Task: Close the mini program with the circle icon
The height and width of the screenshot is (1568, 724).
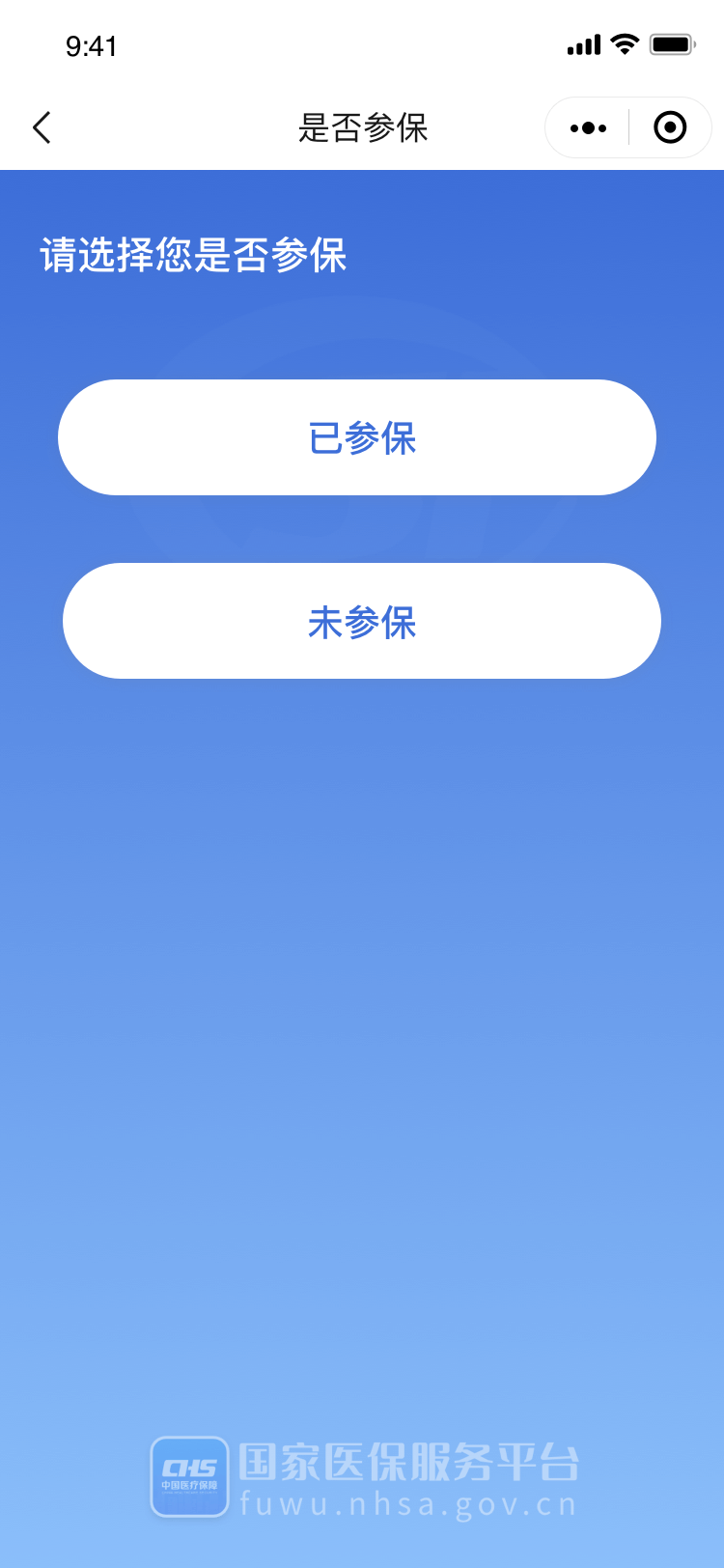Action: (x=670, y=127)
